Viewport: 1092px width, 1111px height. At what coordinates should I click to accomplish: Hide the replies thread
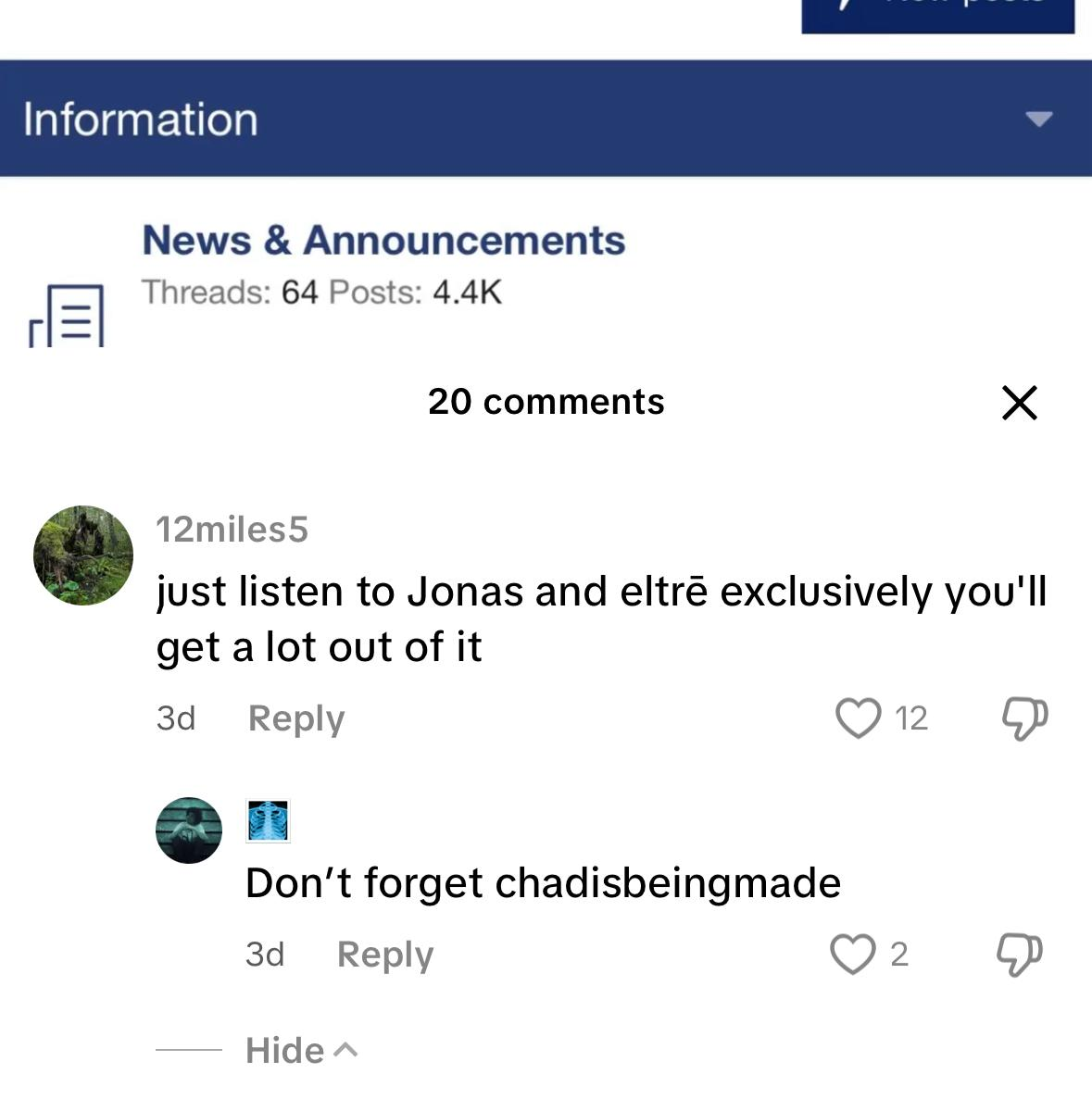click(300, 1051)
